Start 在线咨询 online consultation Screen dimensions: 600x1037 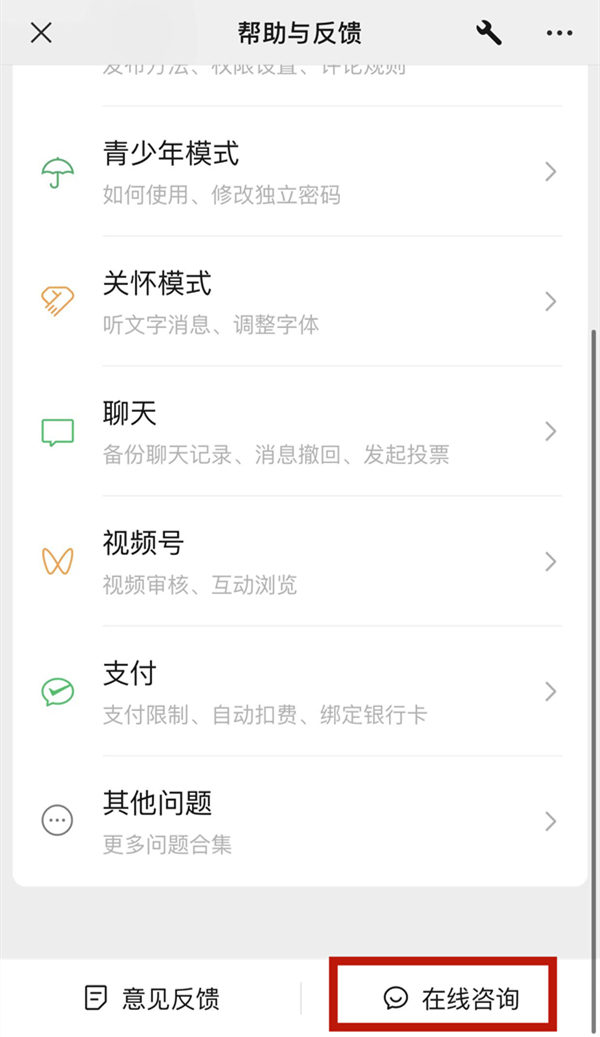tap(452, 997)
